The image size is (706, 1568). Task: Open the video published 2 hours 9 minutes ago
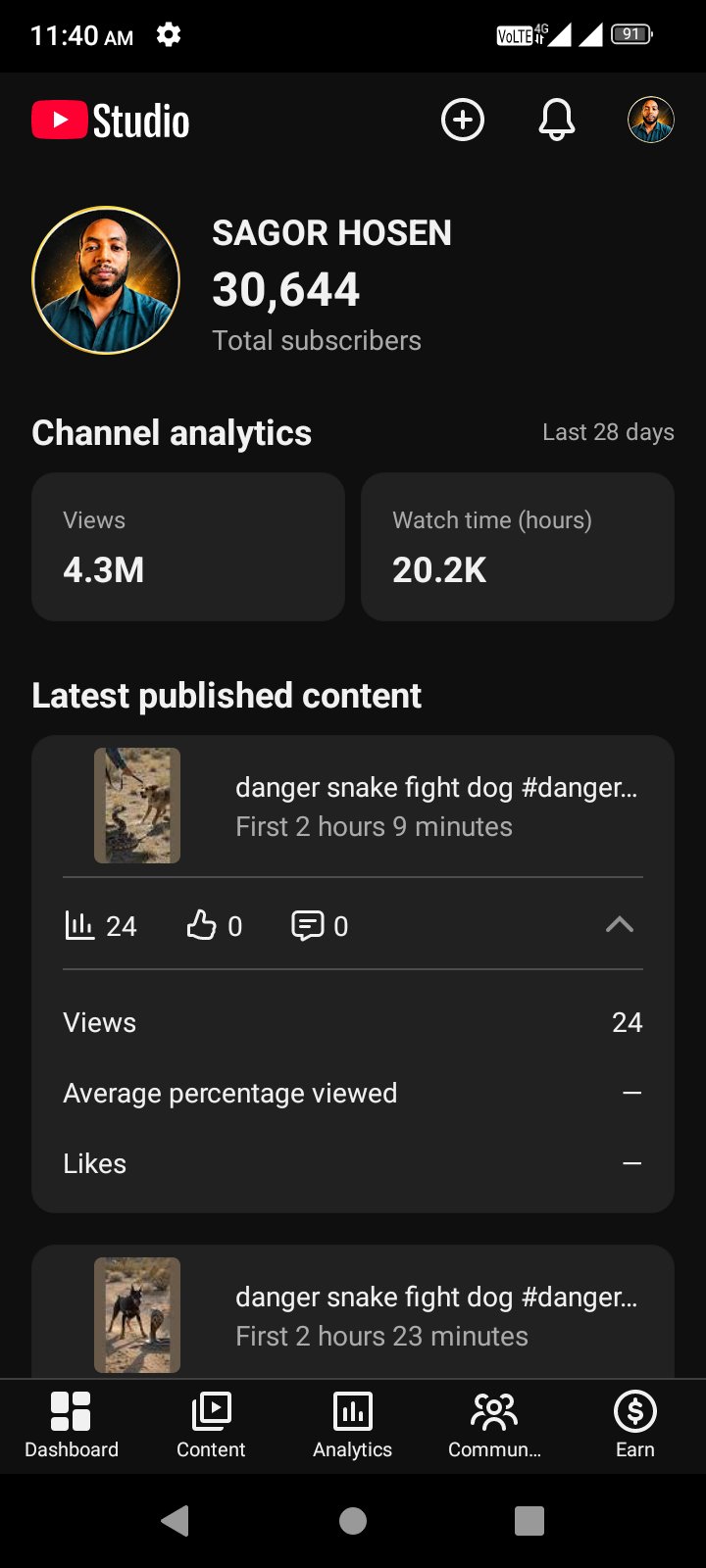click(353, 806)
